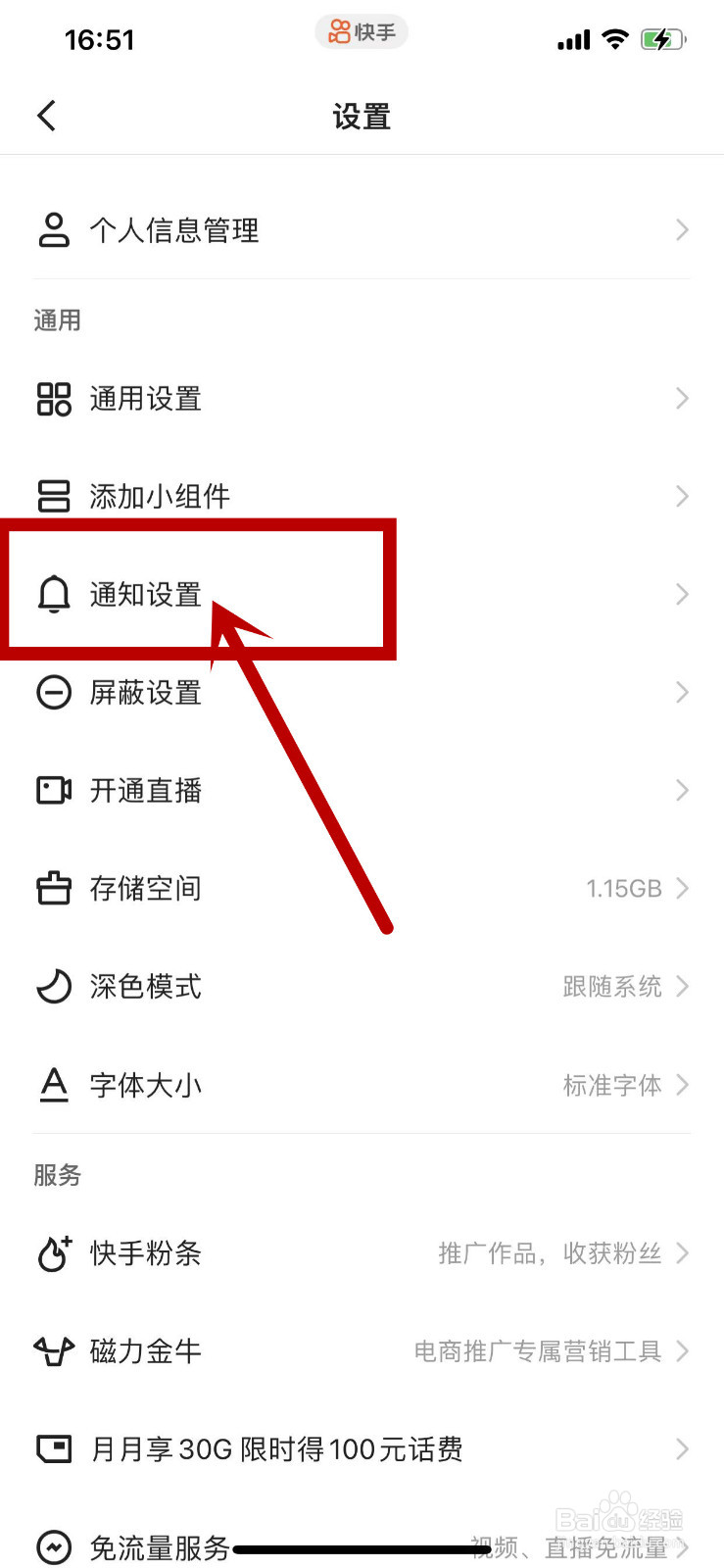Image resolution: width=724 pixels, height=1568 pixels.
Task: Tap the battery charging indicator
Action: (x=662, y=39)
